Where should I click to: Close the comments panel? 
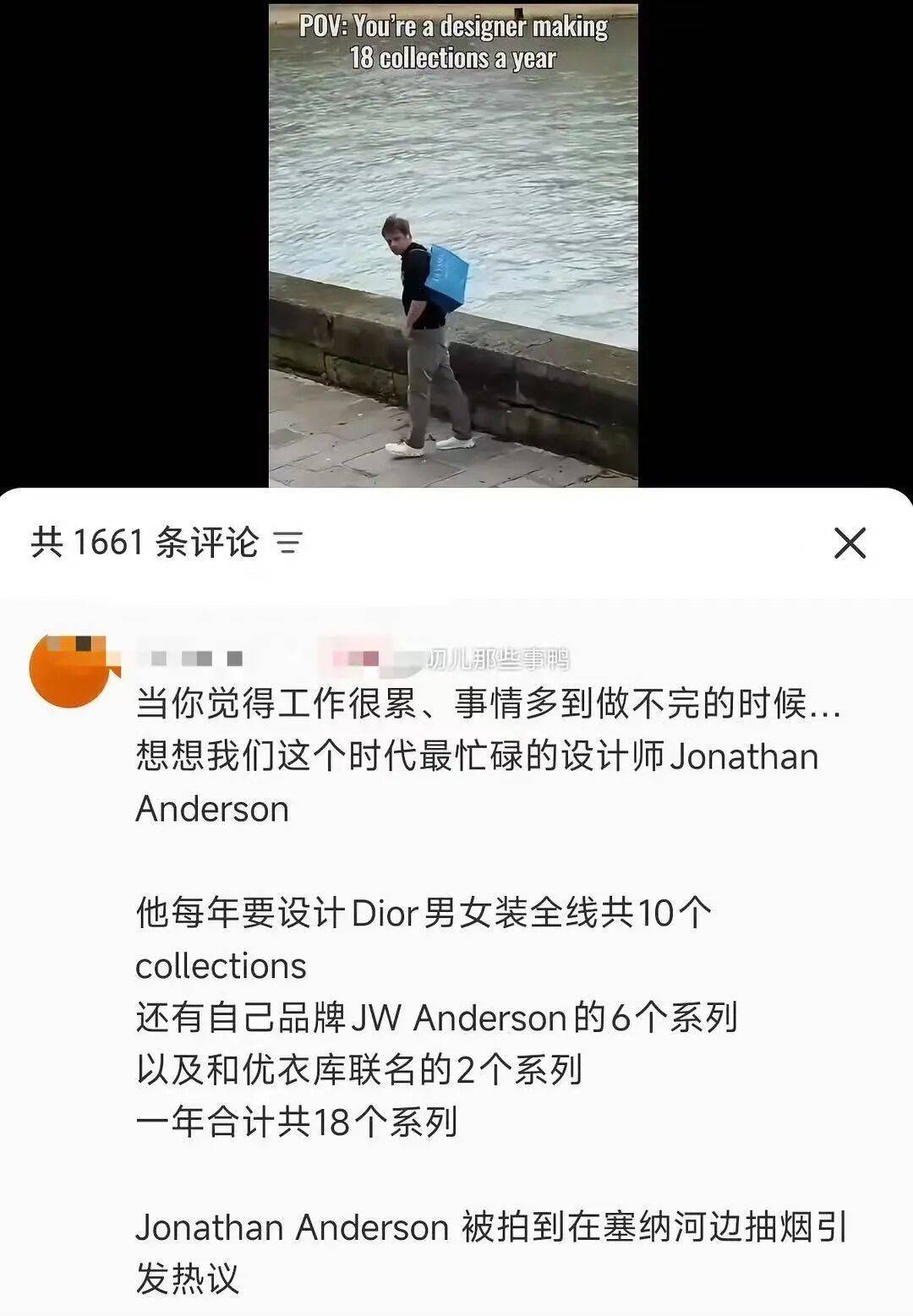850,543
